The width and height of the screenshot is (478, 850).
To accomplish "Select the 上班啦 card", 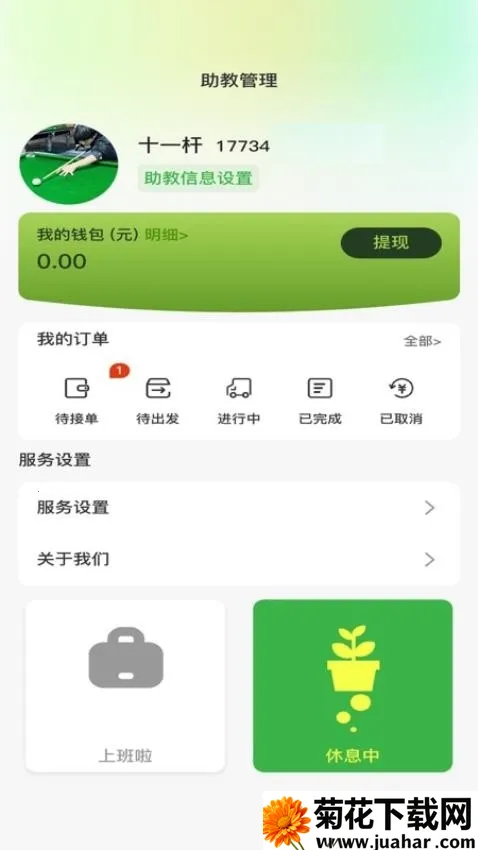I will coord(125,686).
